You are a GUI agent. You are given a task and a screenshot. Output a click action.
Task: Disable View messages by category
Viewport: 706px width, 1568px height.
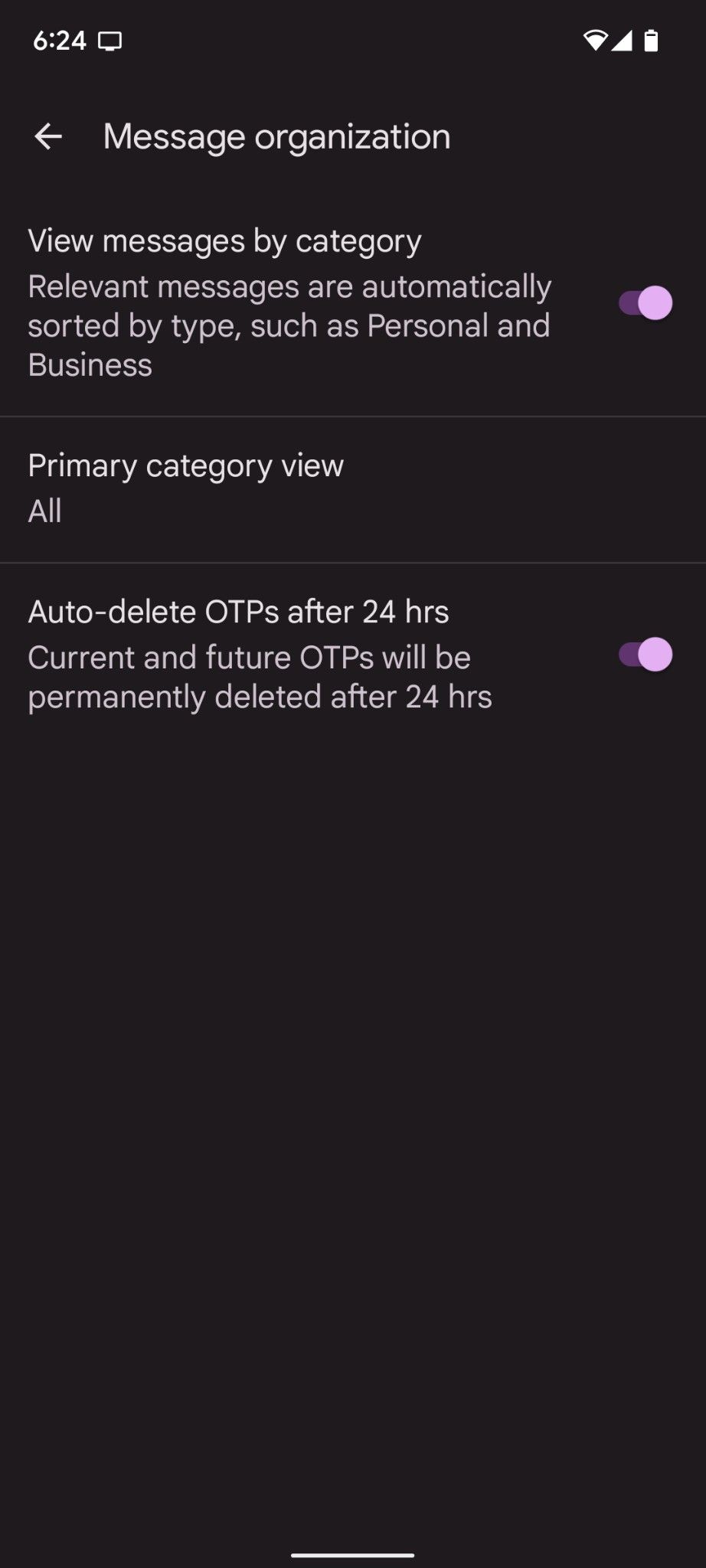pyautogui.click(x=645, y=303)
